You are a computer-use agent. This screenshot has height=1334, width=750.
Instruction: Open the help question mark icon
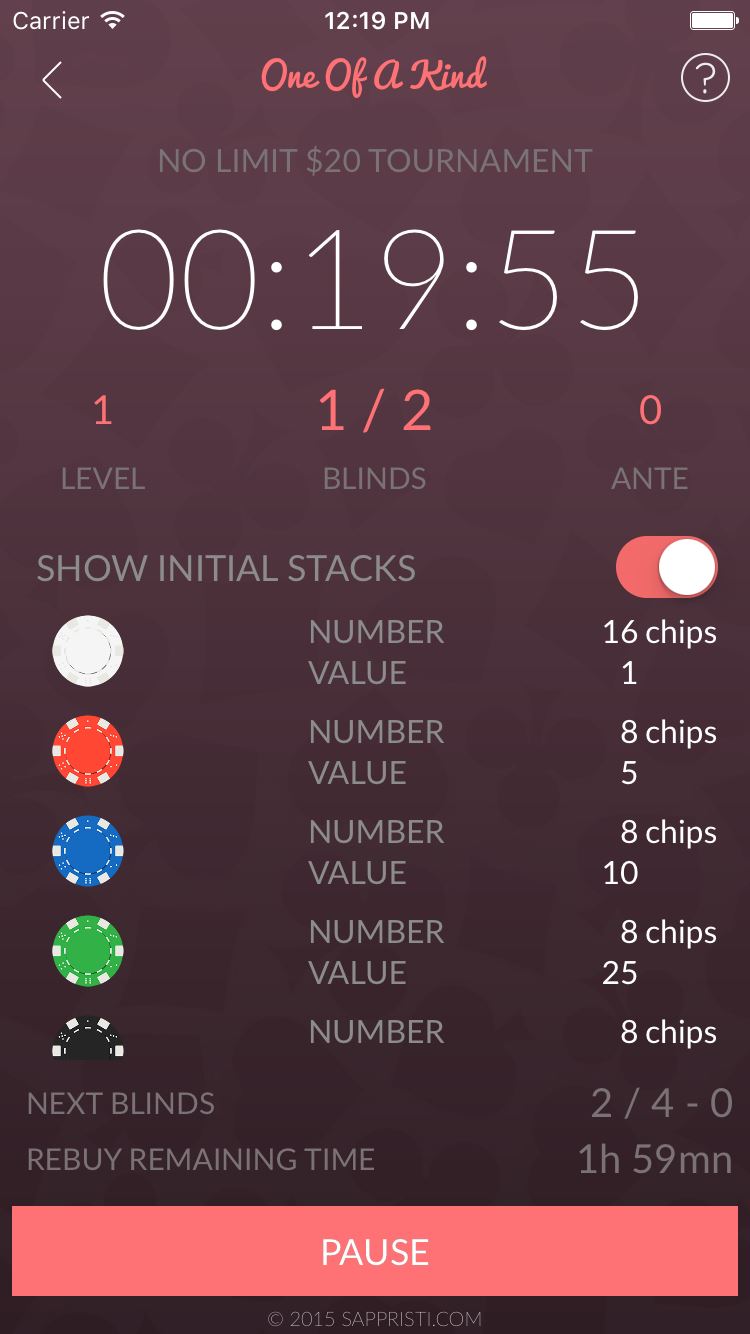click(705, 77)
